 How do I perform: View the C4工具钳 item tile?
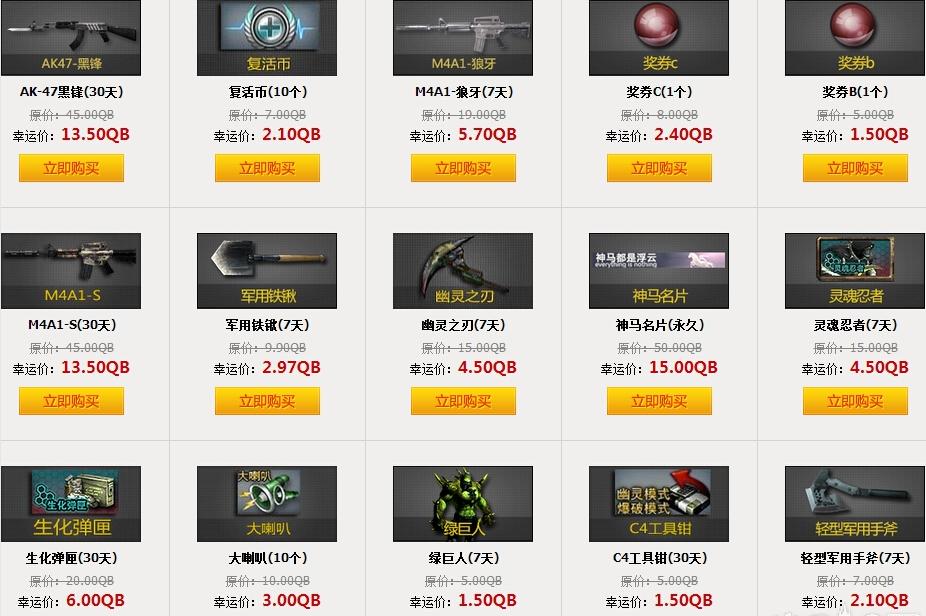pyautogui.click(x=659, y=503)
